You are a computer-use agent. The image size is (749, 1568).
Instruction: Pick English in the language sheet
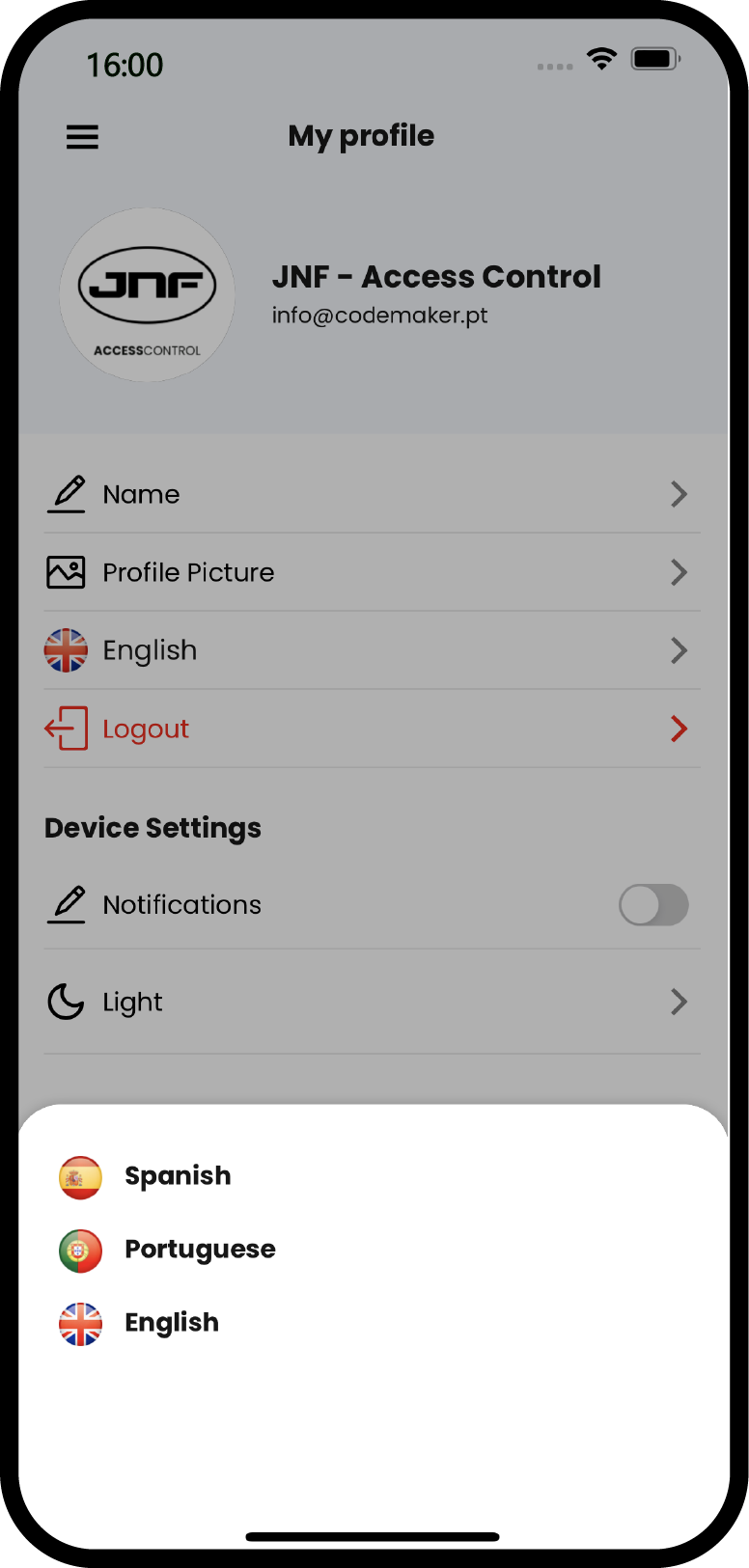pos(171,1323)
